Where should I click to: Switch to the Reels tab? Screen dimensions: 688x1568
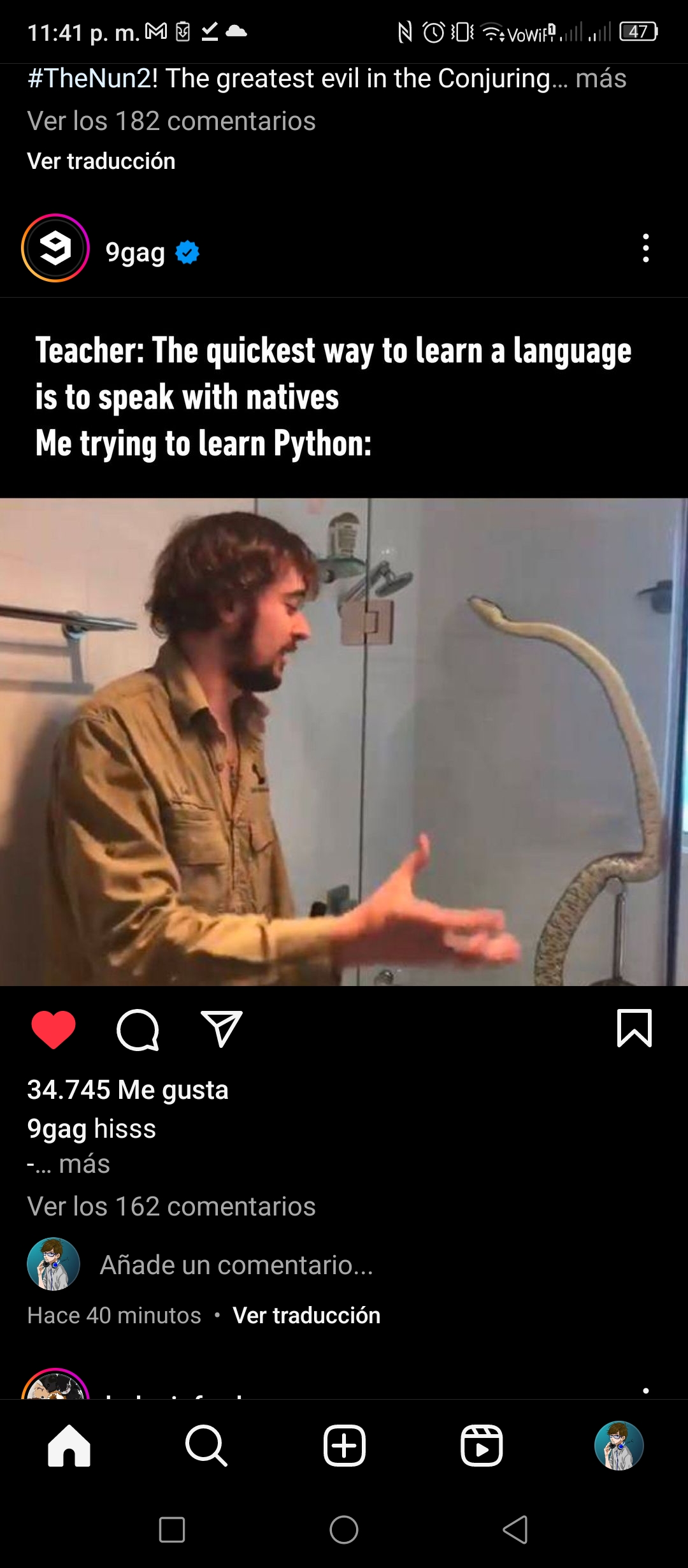click(482, 1446)
